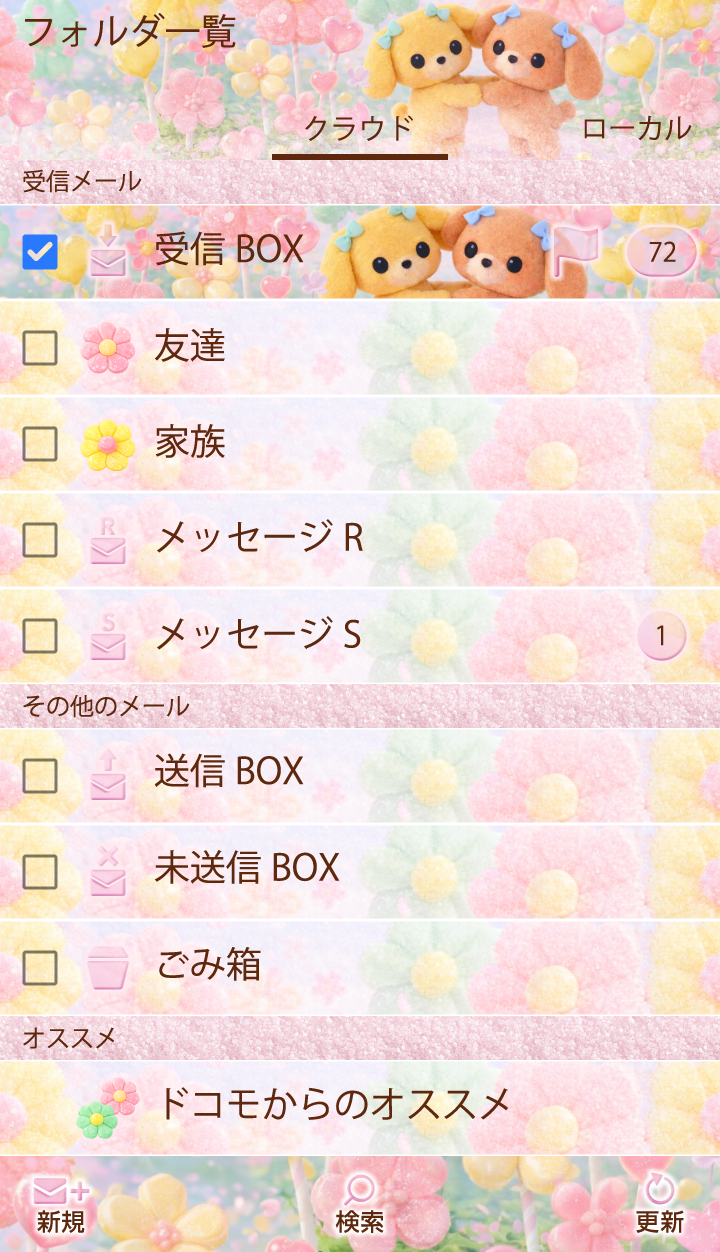Open the 送信 BOX folder
Image resolution: width=720 pixels, height=1252 pixels.
(229, 771)
